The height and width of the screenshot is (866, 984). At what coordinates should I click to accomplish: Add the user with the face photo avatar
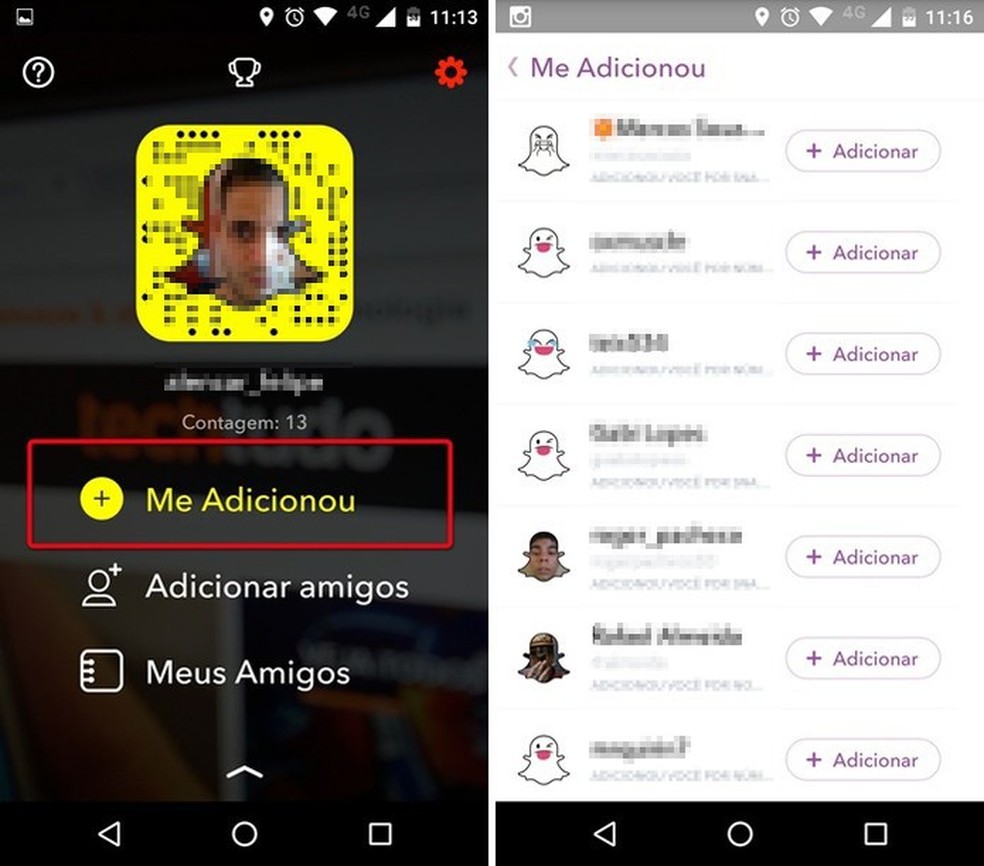tap(862, 557)
